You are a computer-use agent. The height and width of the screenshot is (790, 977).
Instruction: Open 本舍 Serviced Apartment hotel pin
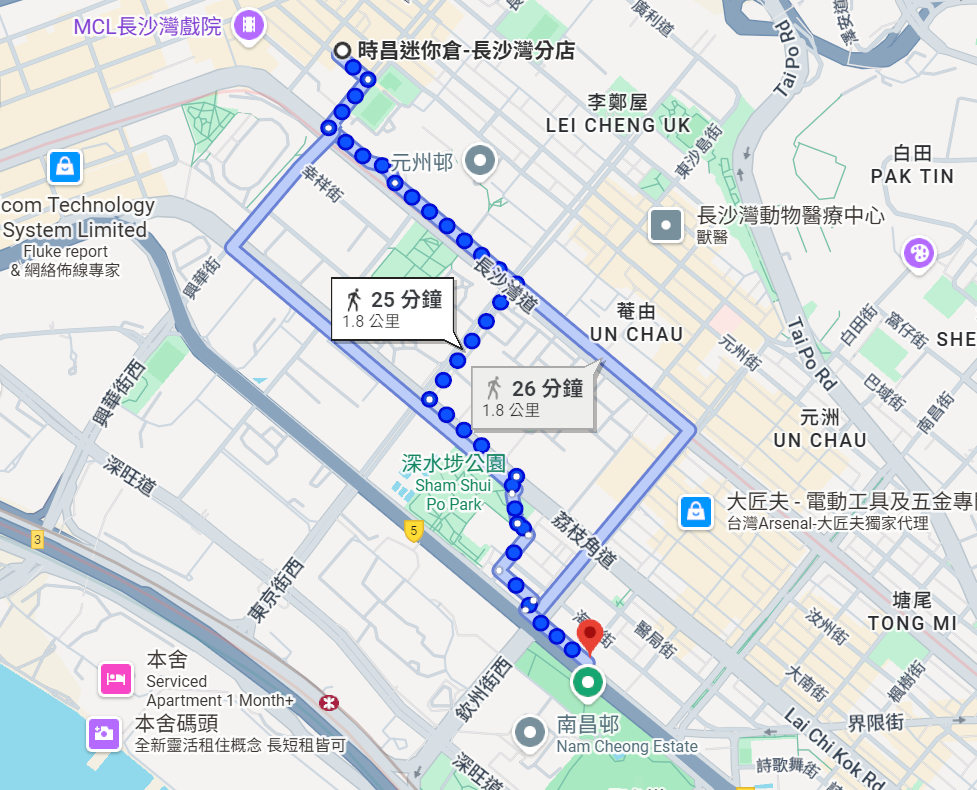[x=116, y=679]
